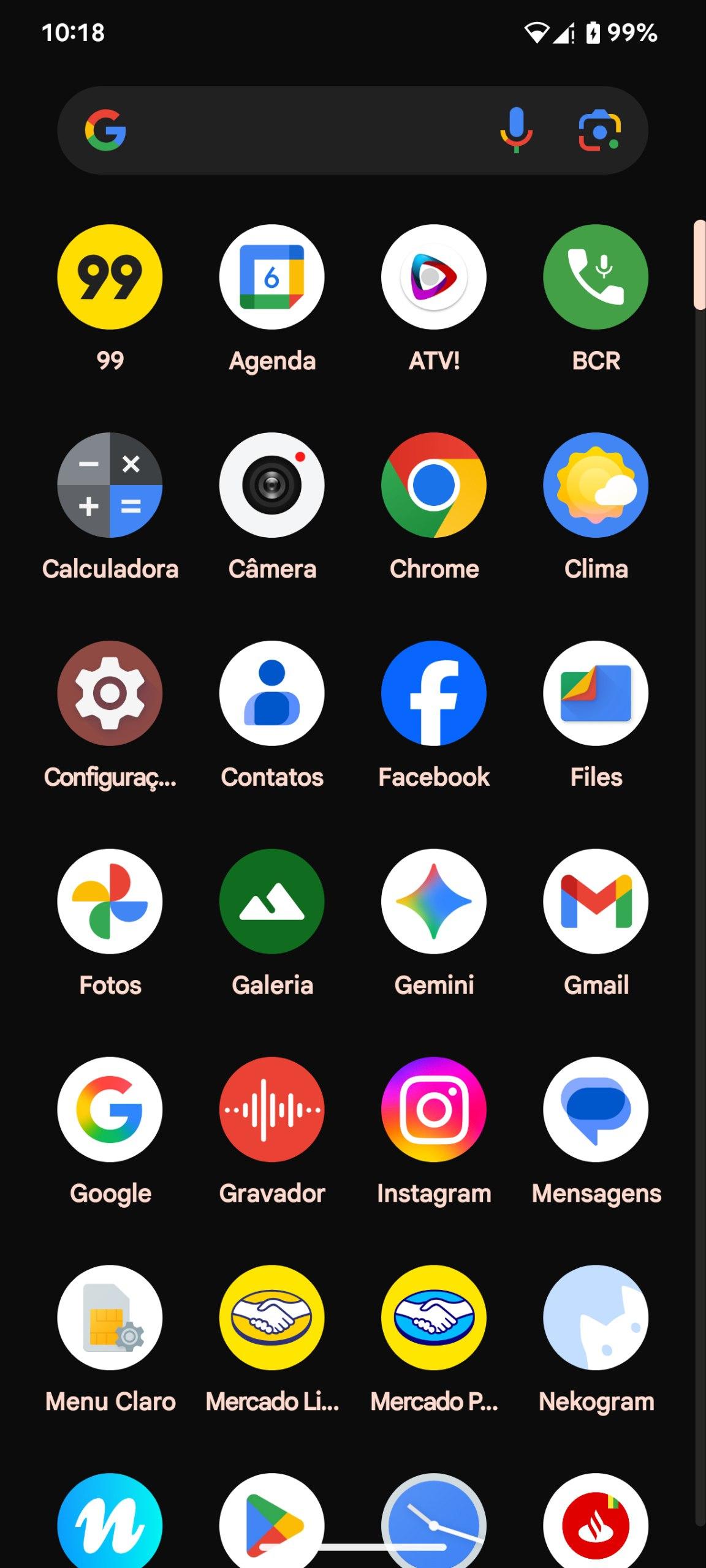Open Google Lens camera search

point(599,130)
